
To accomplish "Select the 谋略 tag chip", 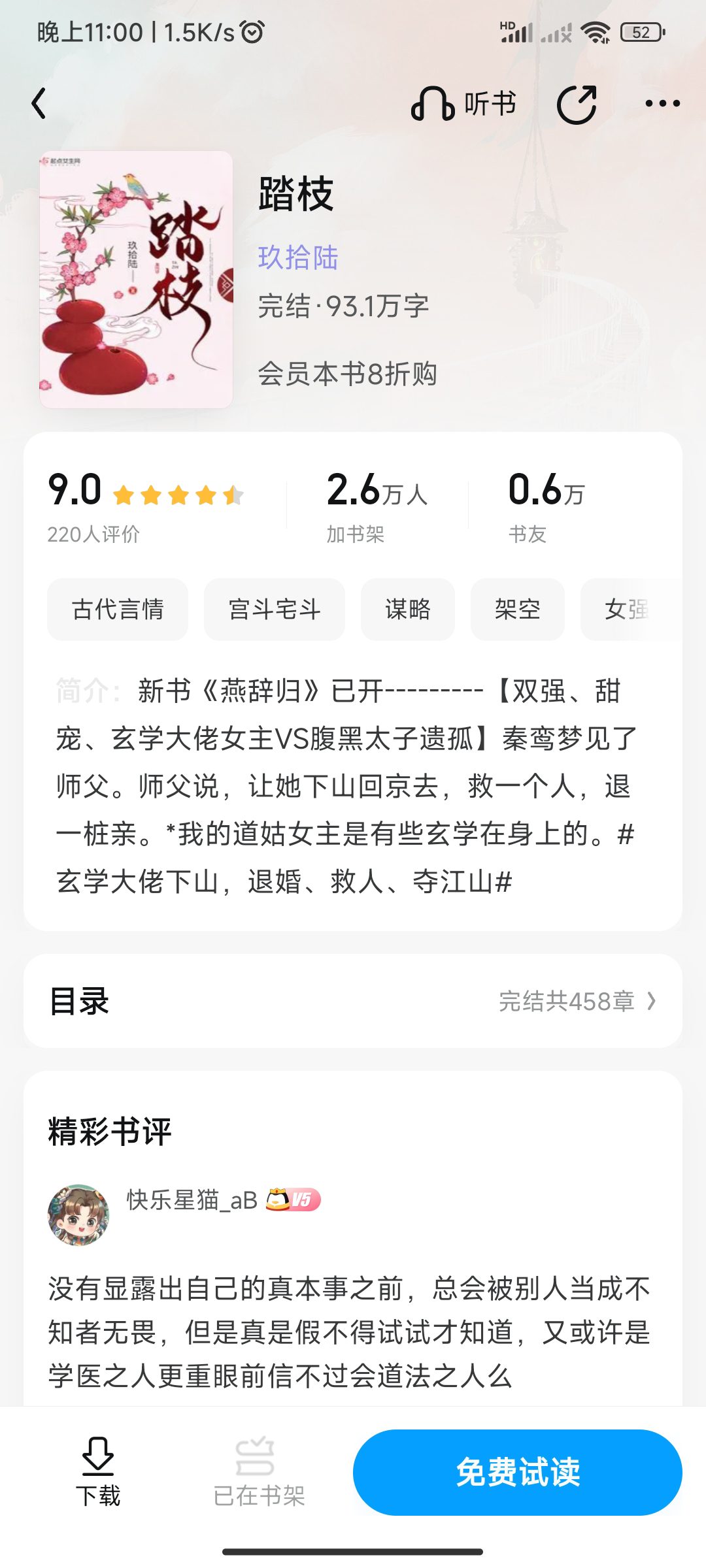I will 408,609.
